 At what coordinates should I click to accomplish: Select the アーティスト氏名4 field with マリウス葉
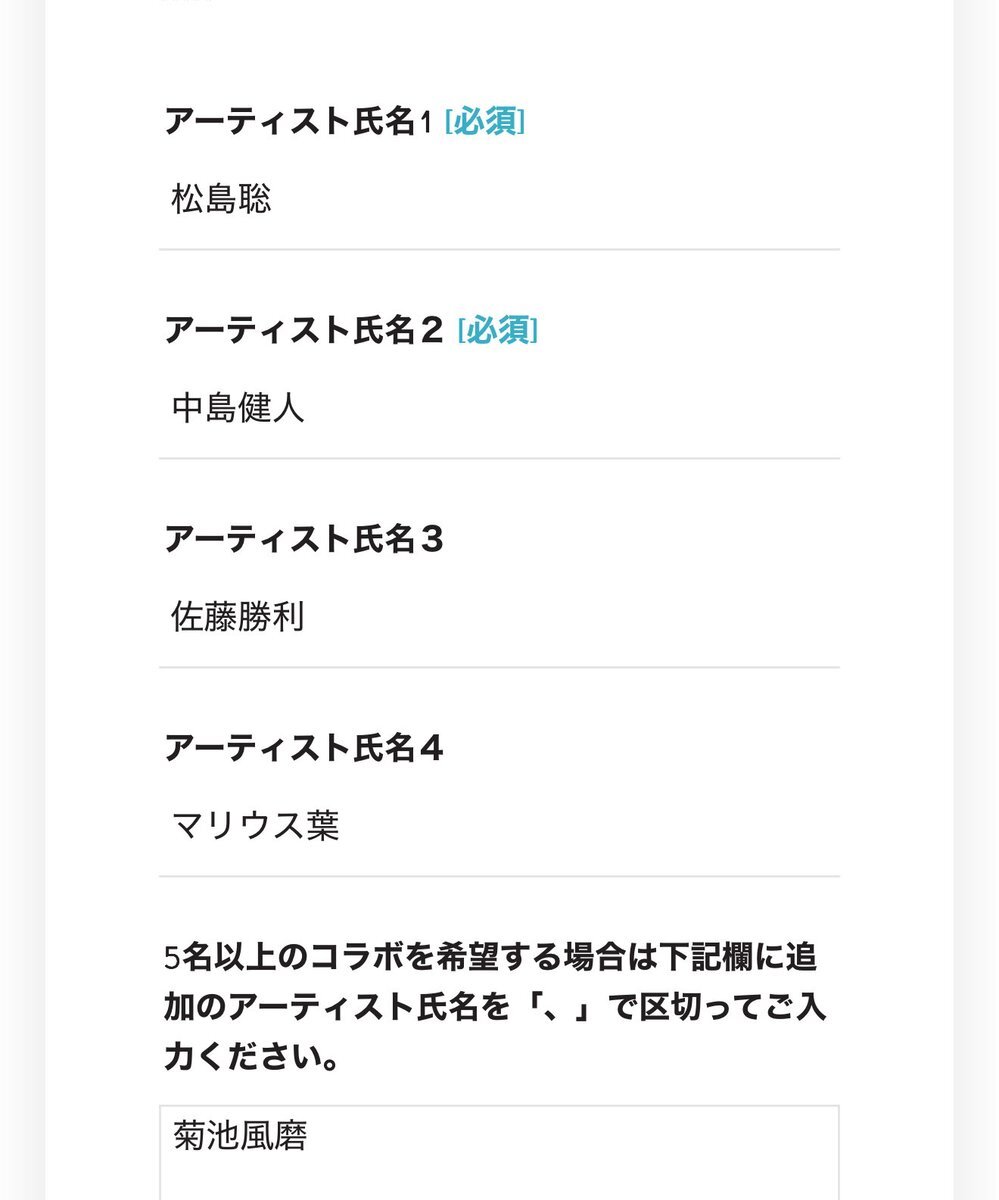(498, 826)
